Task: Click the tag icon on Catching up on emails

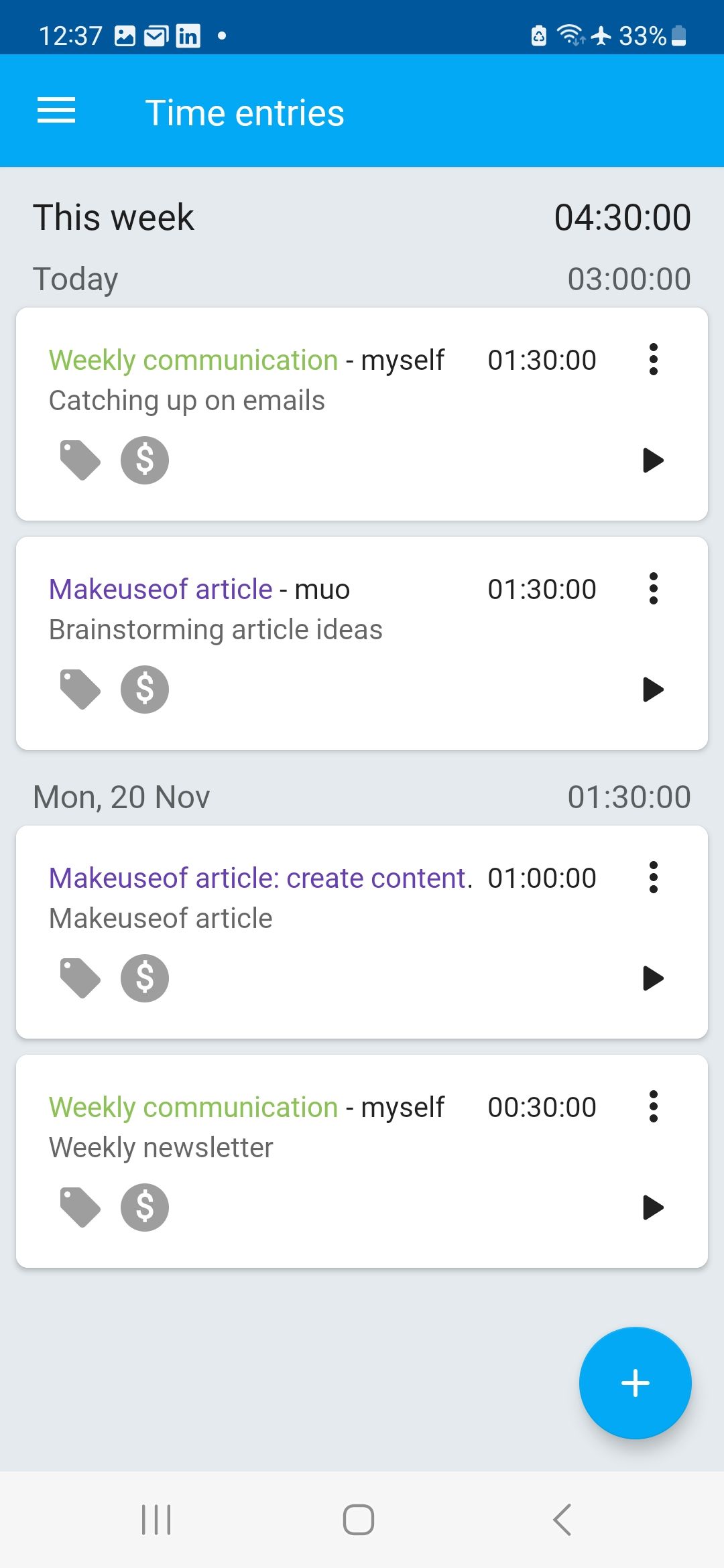Action: tap(80, 460)
